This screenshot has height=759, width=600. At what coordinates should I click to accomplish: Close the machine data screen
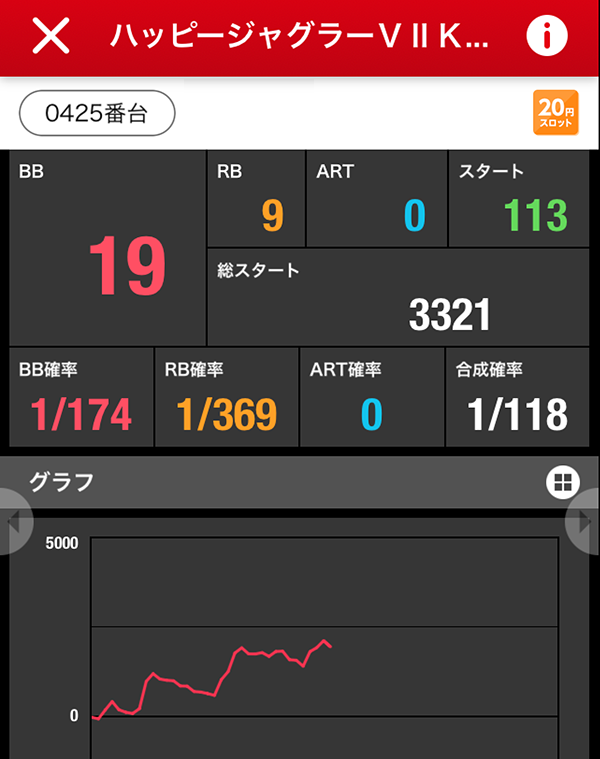pyautogui.click(x=51, y=36)
